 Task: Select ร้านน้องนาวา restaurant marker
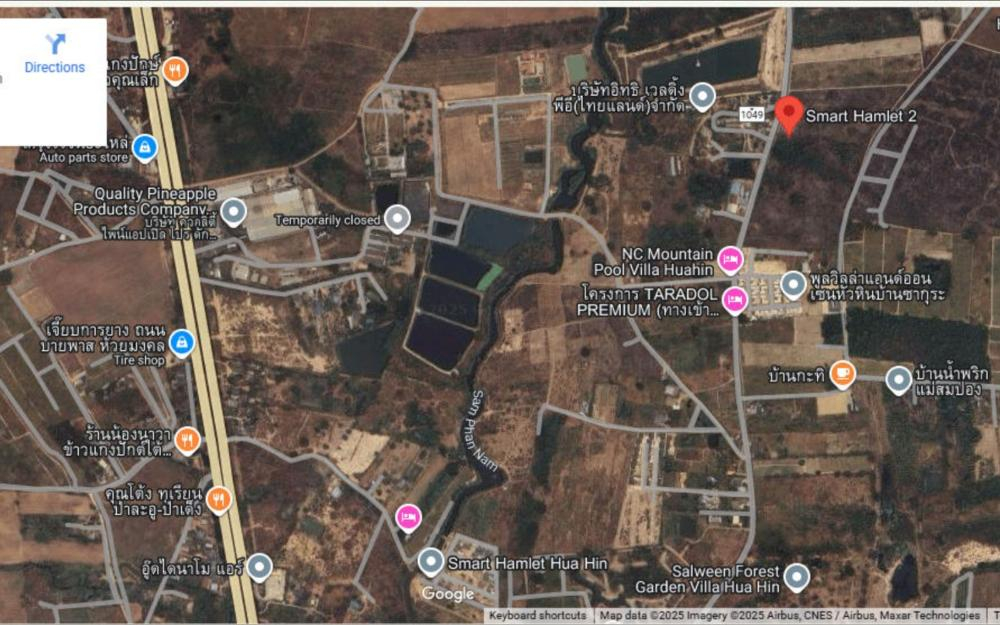(x=187, y=440)
